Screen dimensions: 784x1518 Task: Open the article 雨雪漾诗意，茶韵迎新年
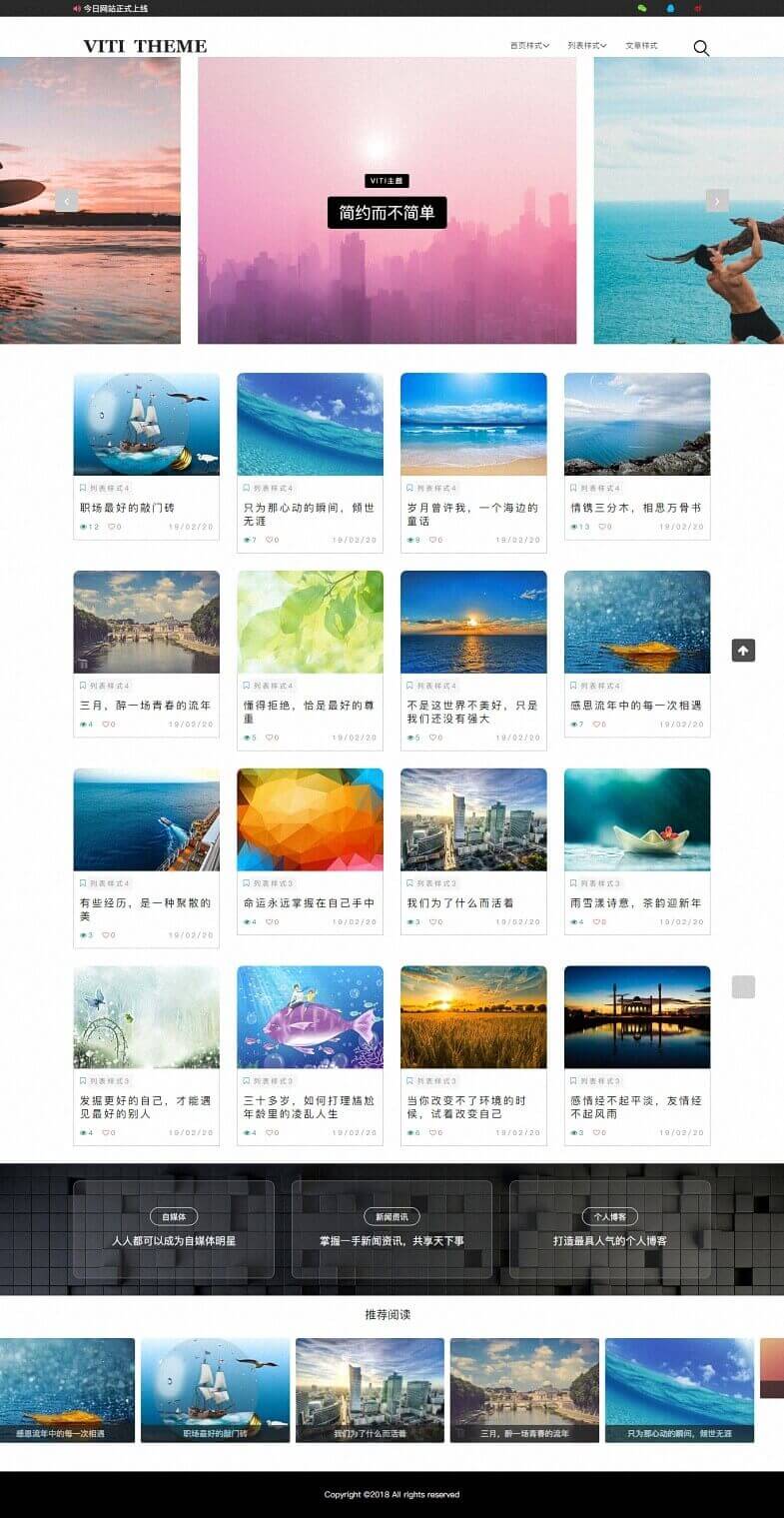[x=635, y=902]
